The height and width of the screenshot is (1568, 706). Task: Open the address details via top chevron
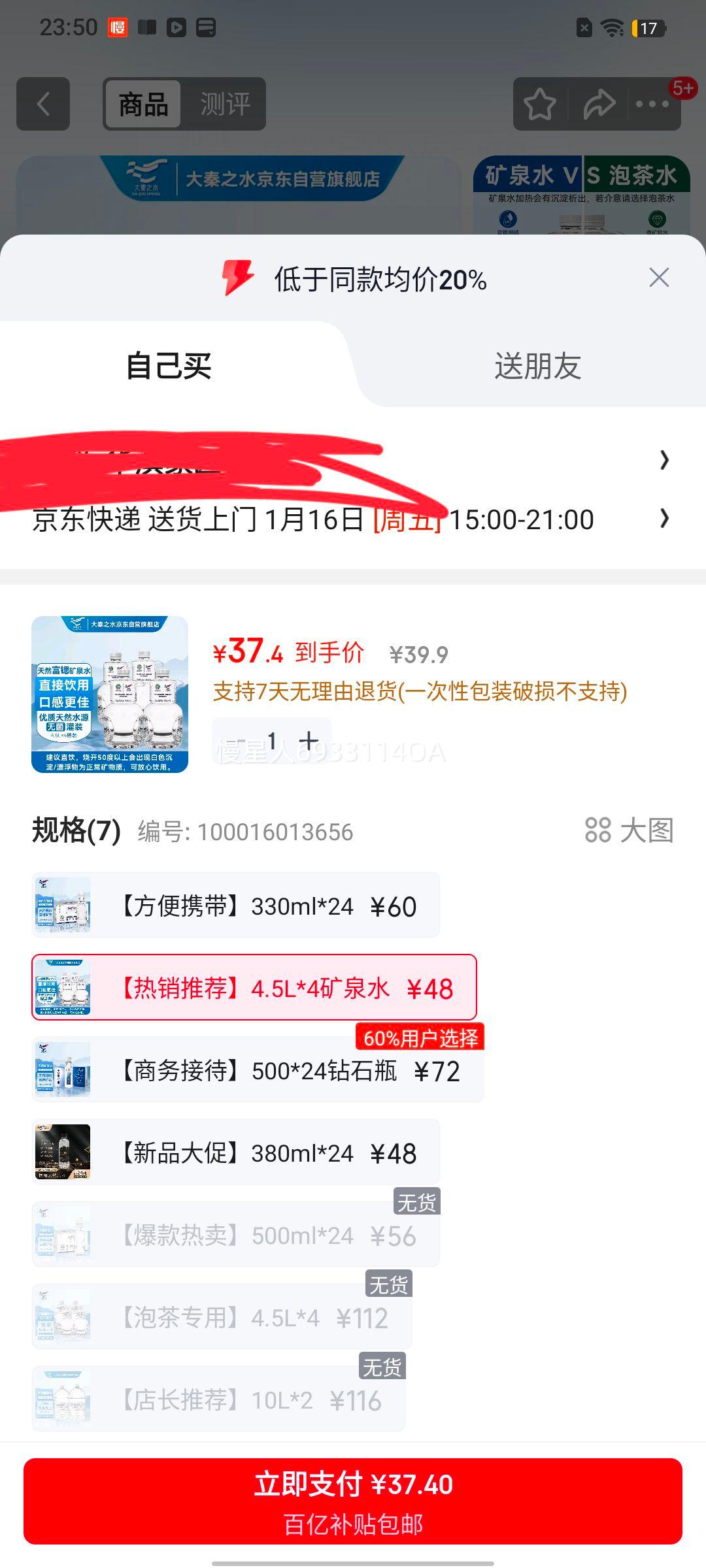click(x=664, y=461)
